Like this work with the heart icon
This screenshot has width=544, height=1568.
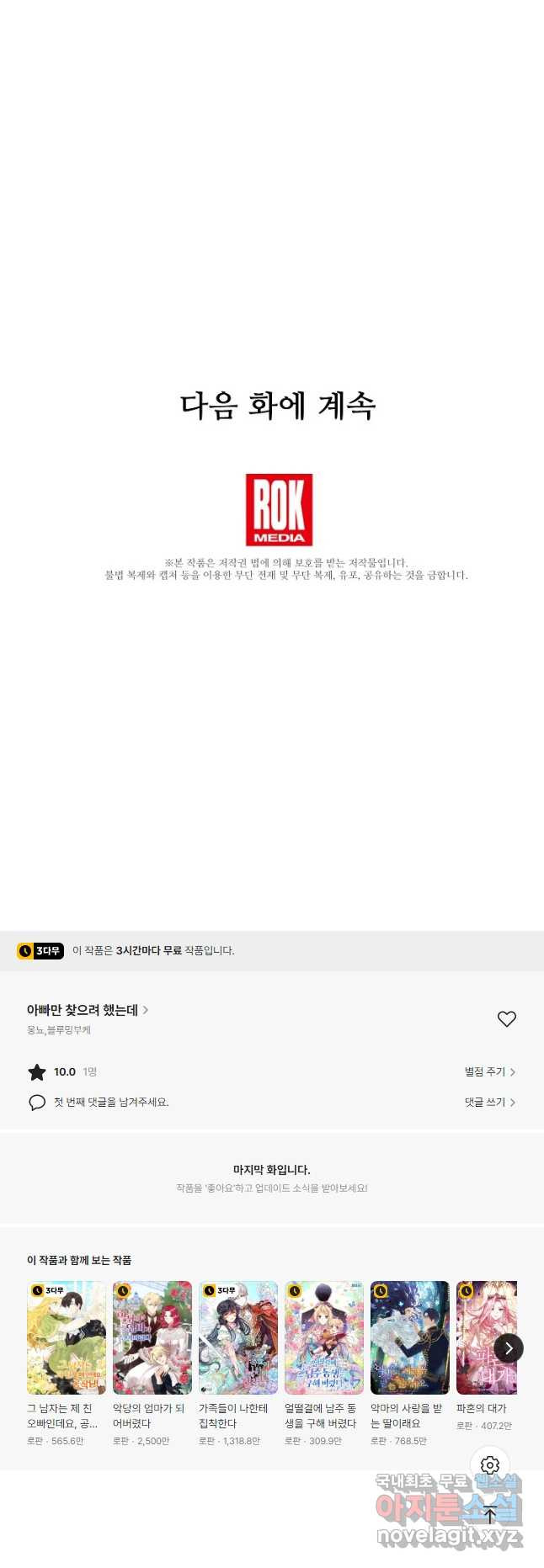[506, 1018]
